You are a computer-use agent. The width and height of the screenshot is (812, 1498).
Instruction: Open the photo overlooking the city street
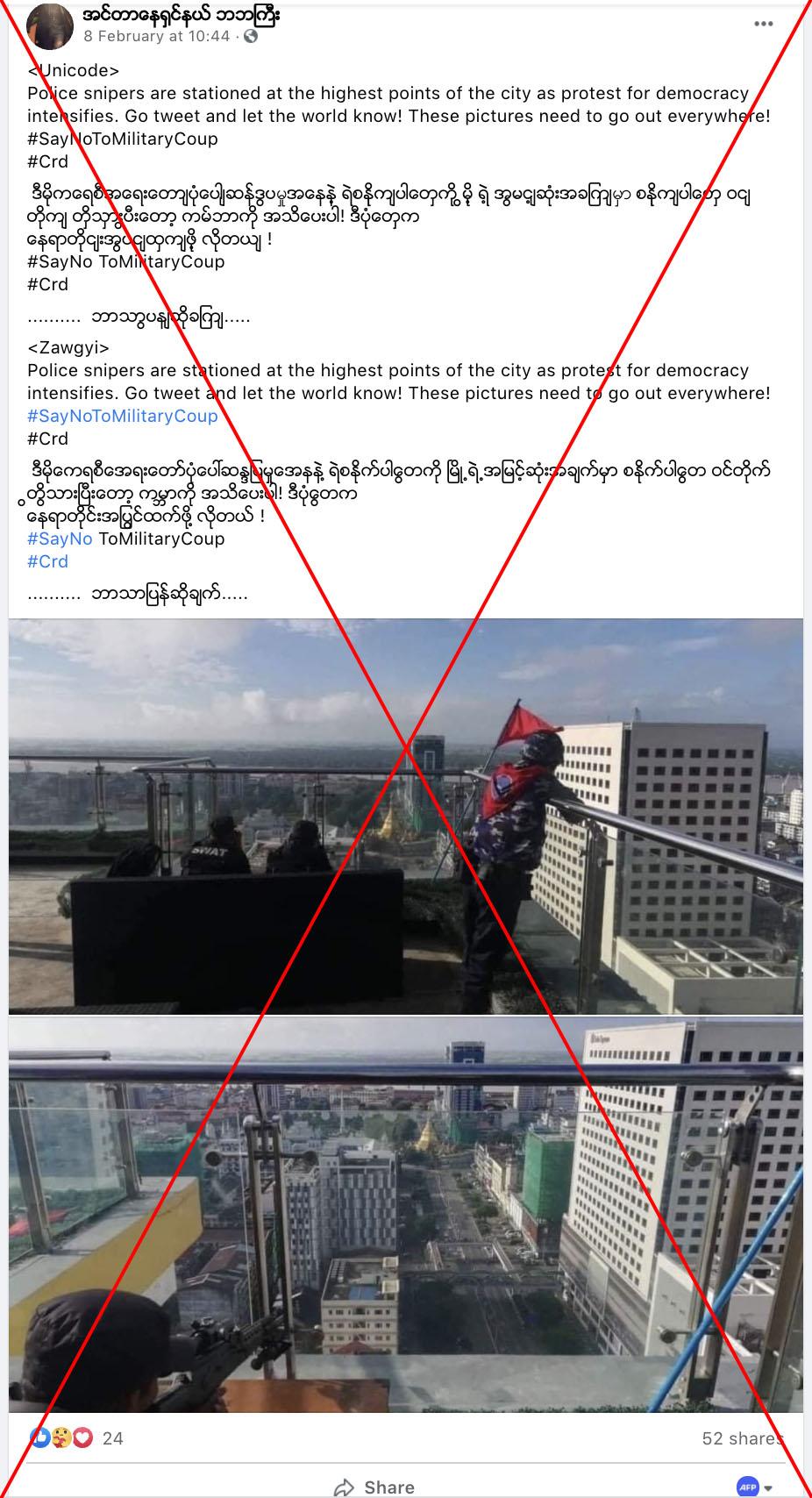pyautogui.click(x=406, y=1214)
